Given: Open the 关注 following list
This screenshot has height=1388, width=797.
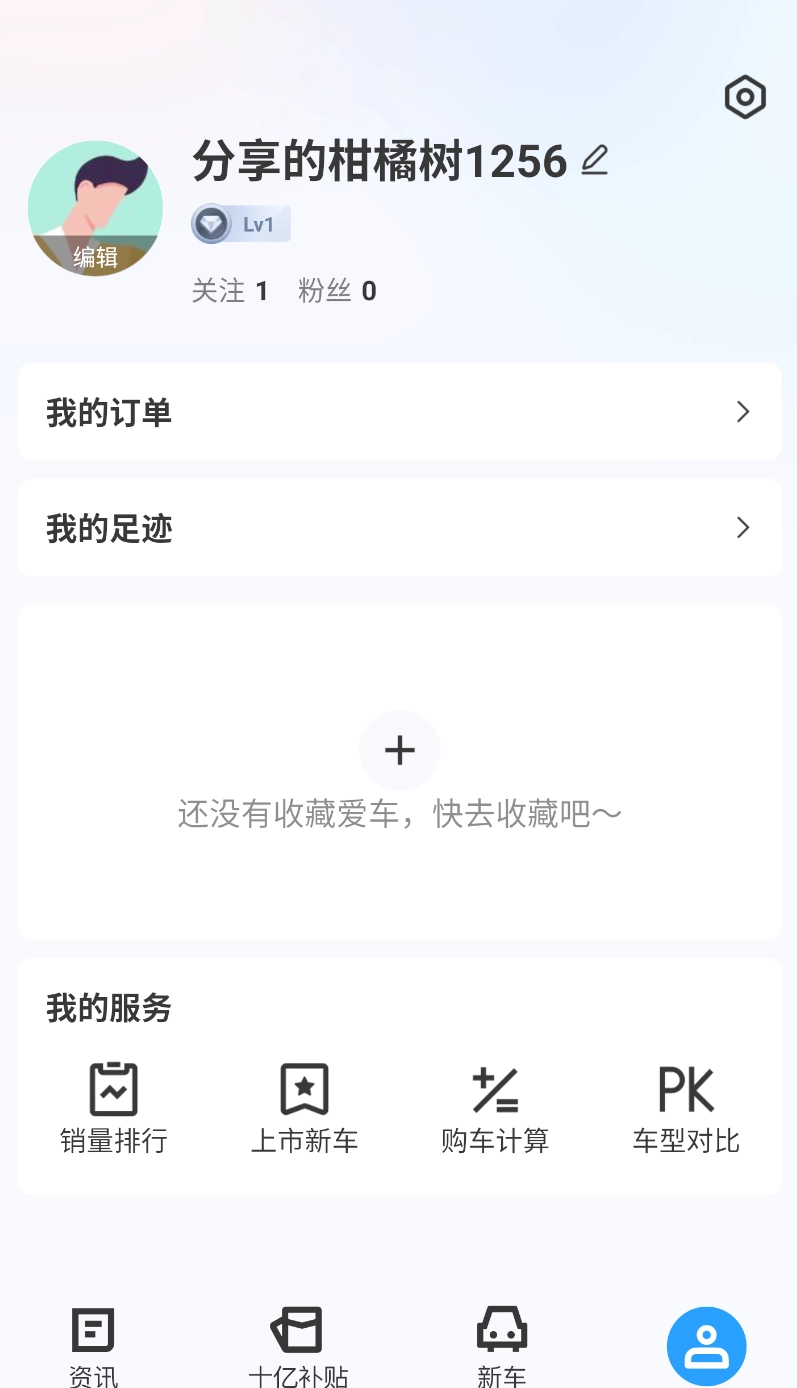Looking at the screenshot, I should coord(232,290).
